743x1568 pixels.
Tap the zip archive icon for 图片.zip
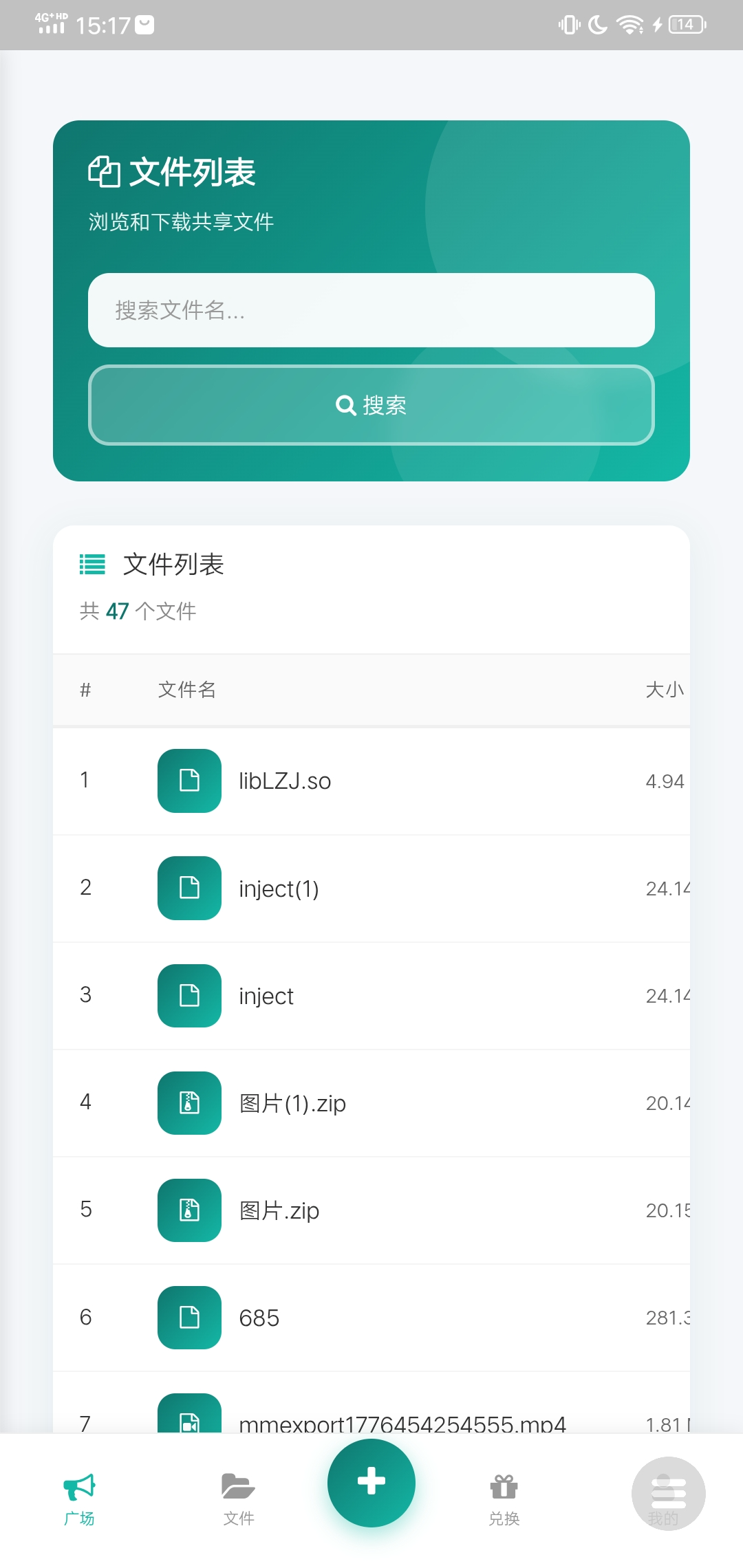(x=189, y=1211)
